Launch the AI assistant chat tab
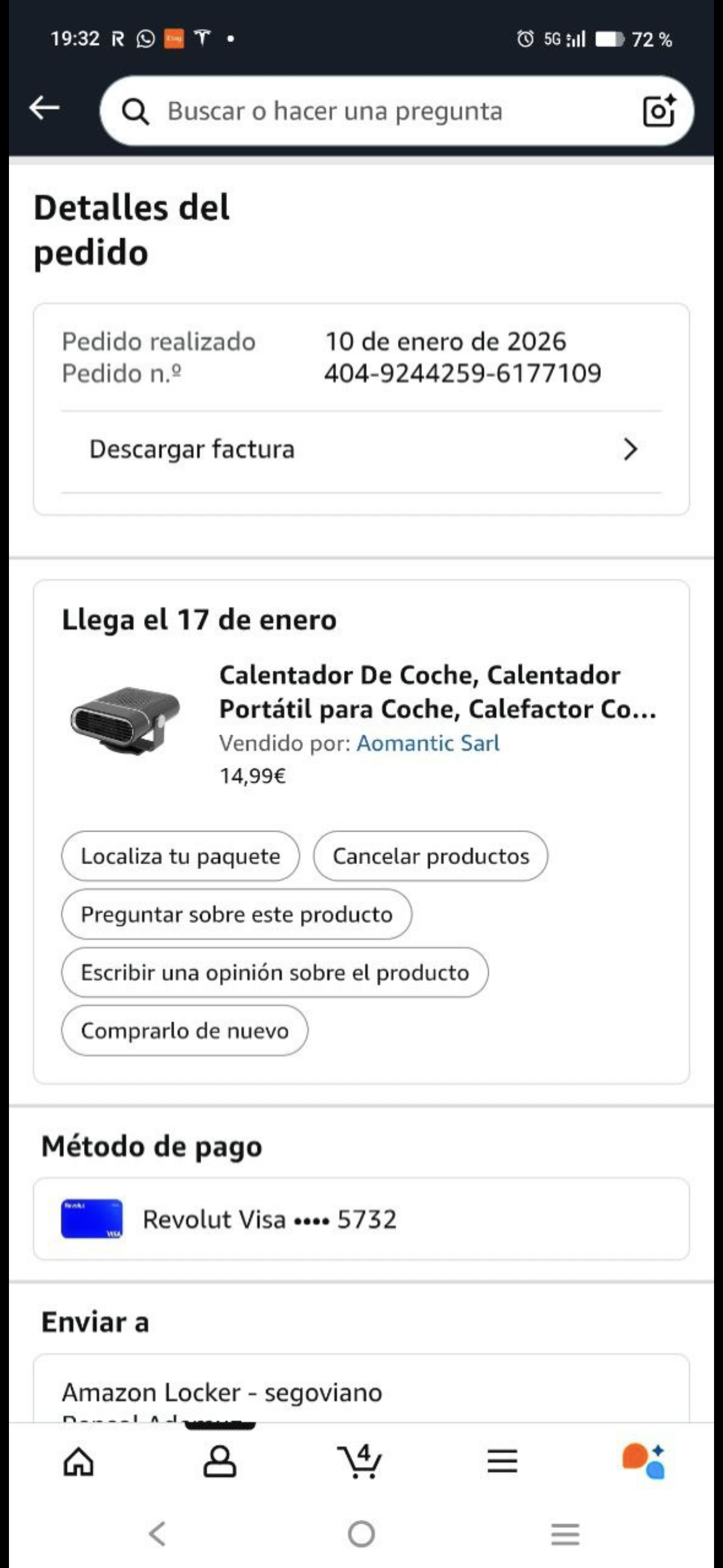The width and height of the screenshot is (723, 1568). (643, 1461)
